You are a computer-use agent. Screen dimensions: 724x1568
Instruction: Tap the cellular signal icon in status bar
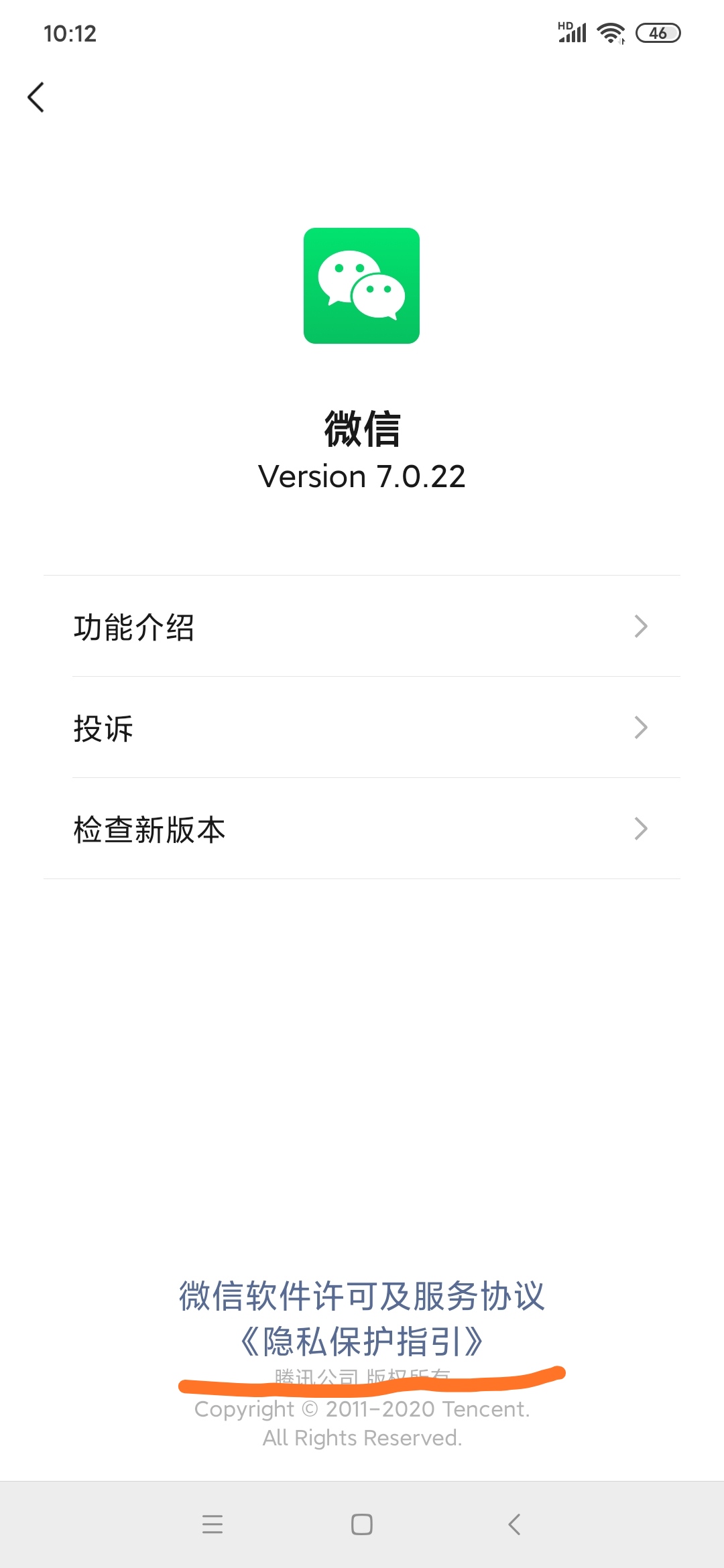(573, 31)
